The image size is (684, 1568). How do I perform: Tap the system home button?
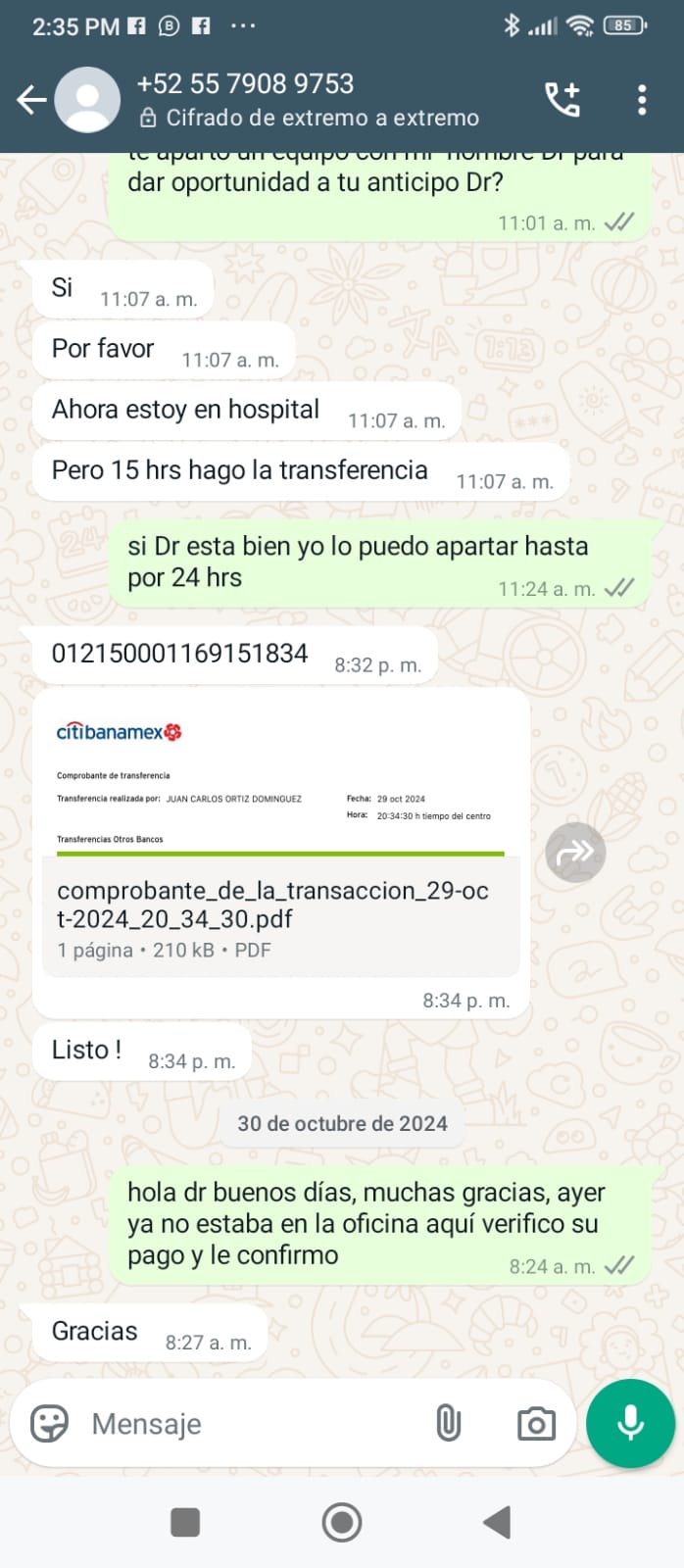(342, 1522)
